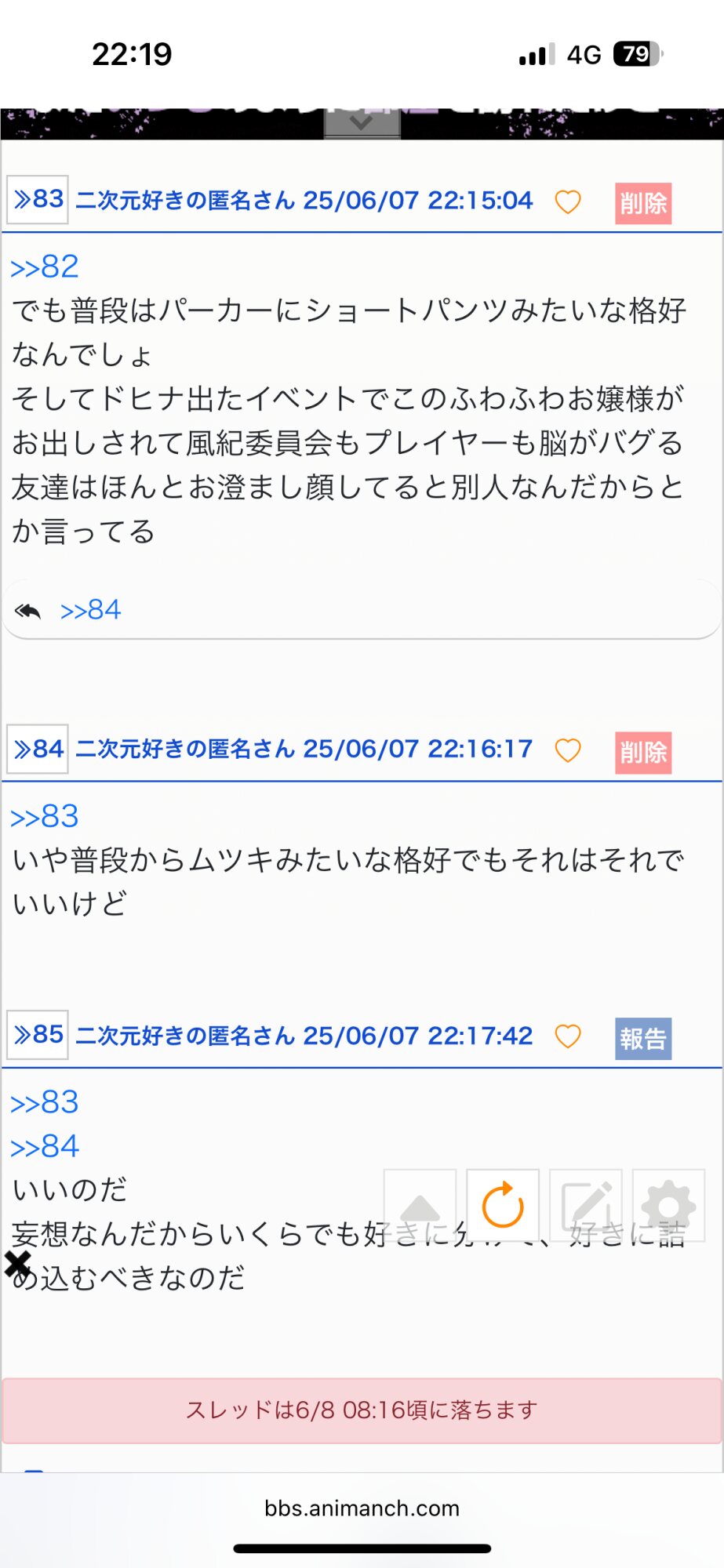Tap the bbs.animanch.com address bar

(x=362, y=1508)
